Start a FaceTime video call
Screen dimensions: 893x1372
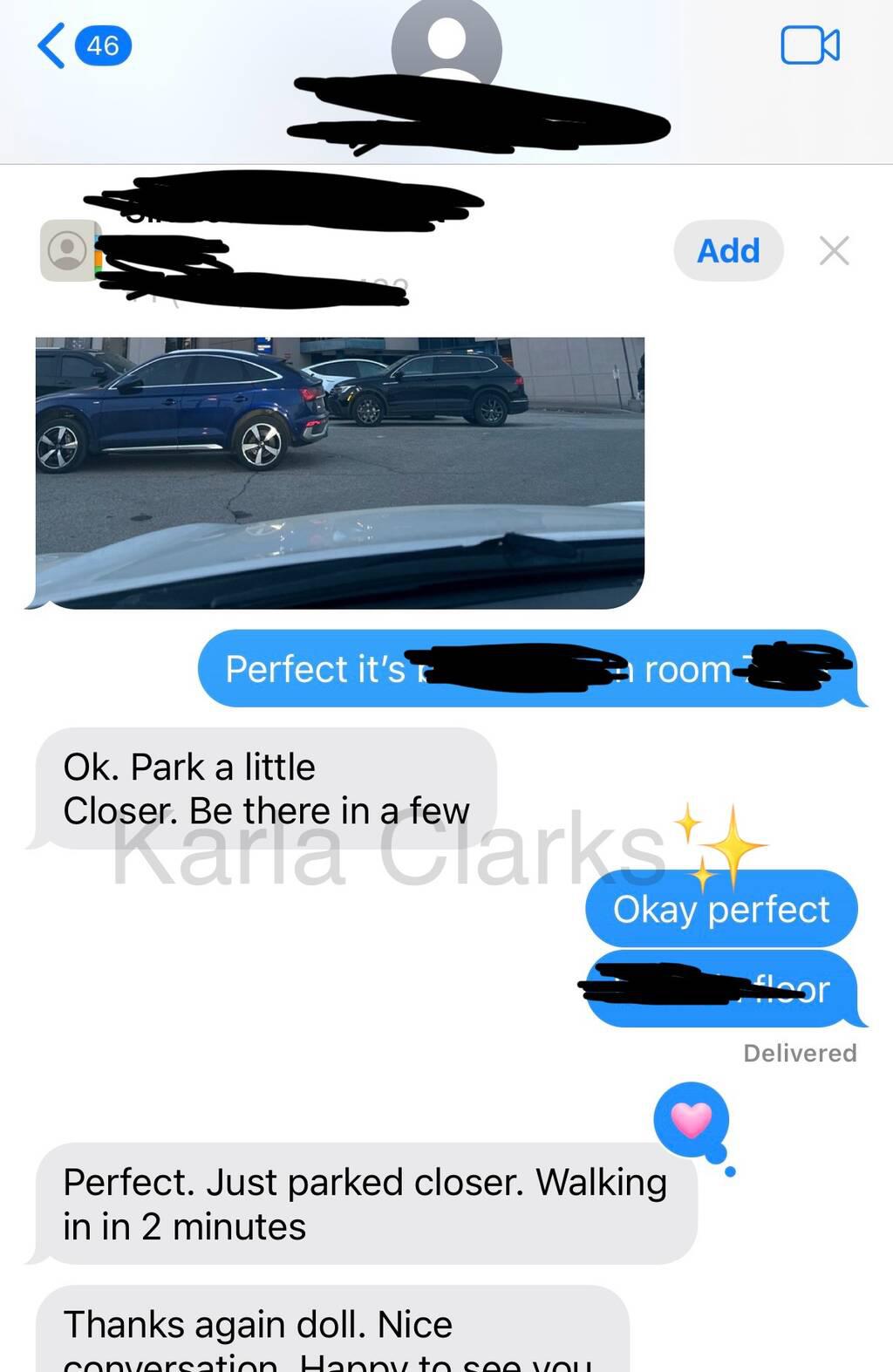pyautogui.click(x=809, y=46)
